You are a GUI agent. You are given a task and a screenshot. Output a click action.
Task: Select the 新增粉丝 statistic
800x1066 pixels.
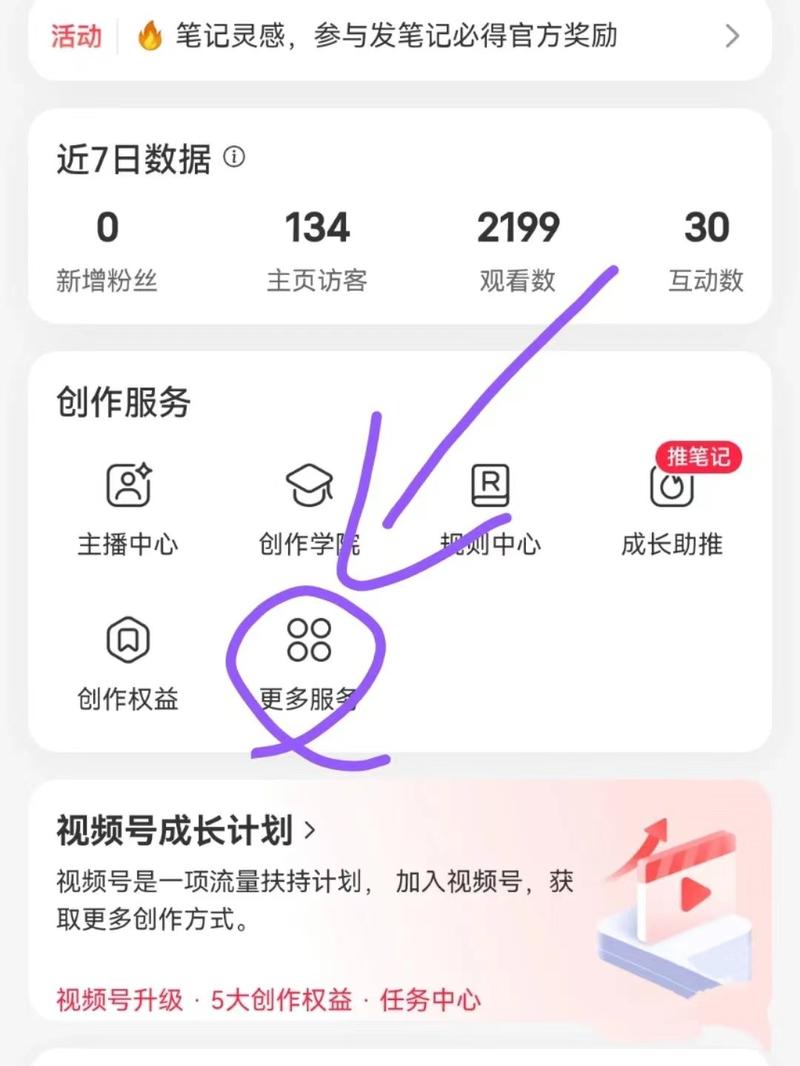[104, 248]
